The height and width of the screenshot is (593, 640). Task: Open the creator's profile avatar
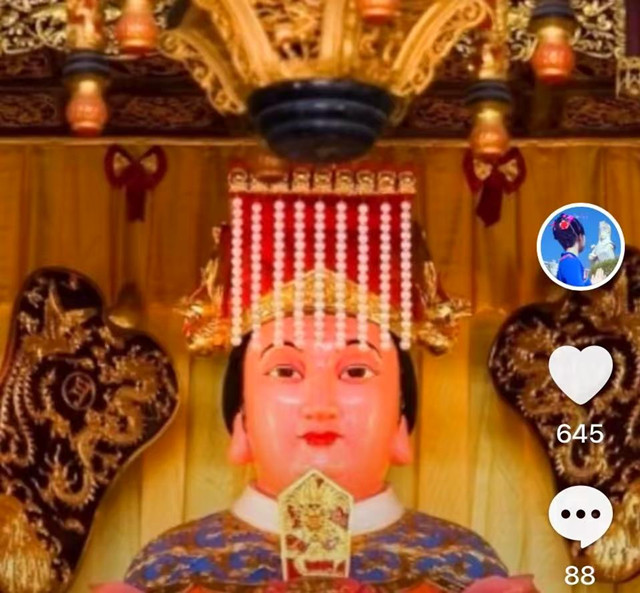[x=581, y=246]
